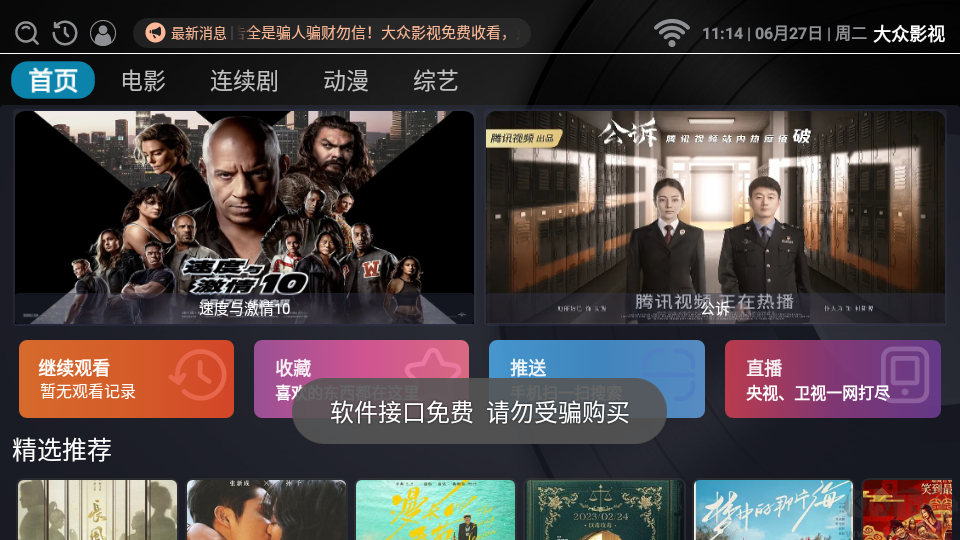Switch to the 电影 tab
The width and height of the screenshot is (960, 540).
click(x=143, y=81)
